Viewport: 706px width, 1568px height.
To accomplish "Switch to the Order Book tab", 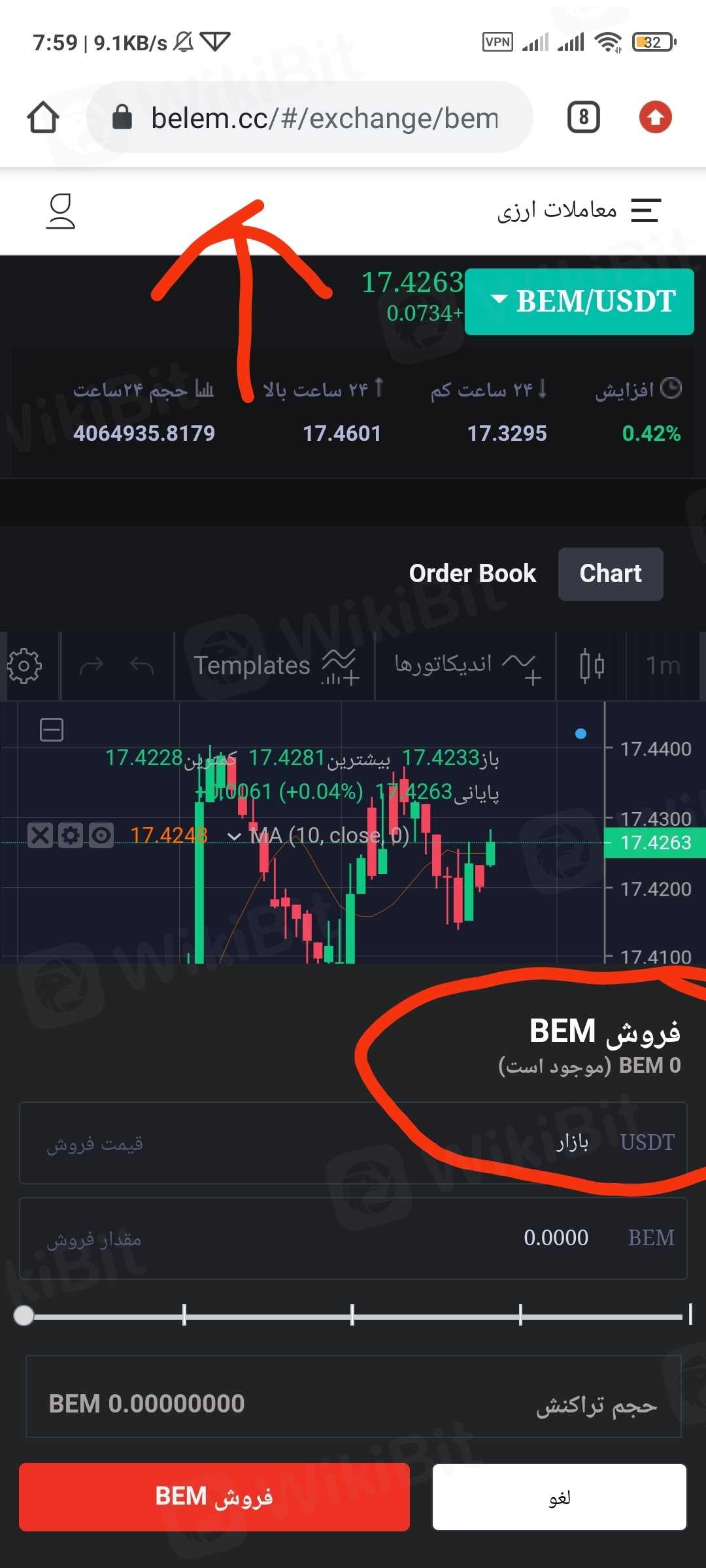I will (472, 574).
